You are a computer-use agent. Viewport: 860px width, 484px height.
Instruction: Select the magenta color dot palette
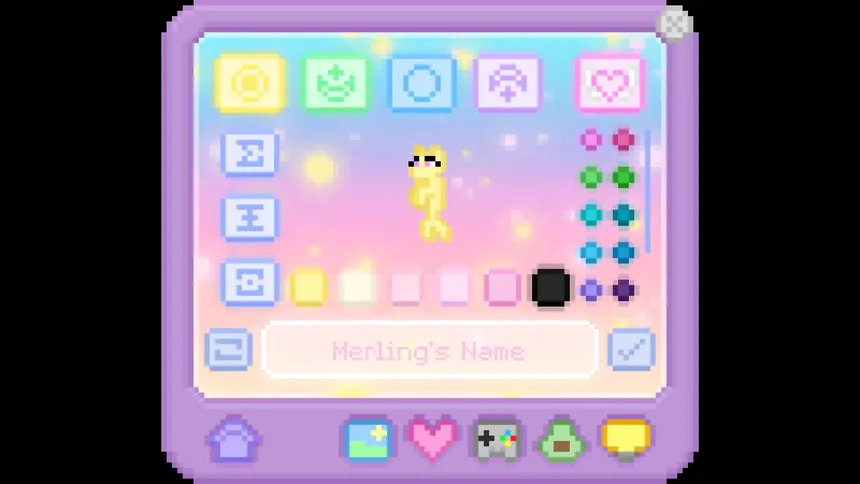pyautogui.click(x=607, y=140)
